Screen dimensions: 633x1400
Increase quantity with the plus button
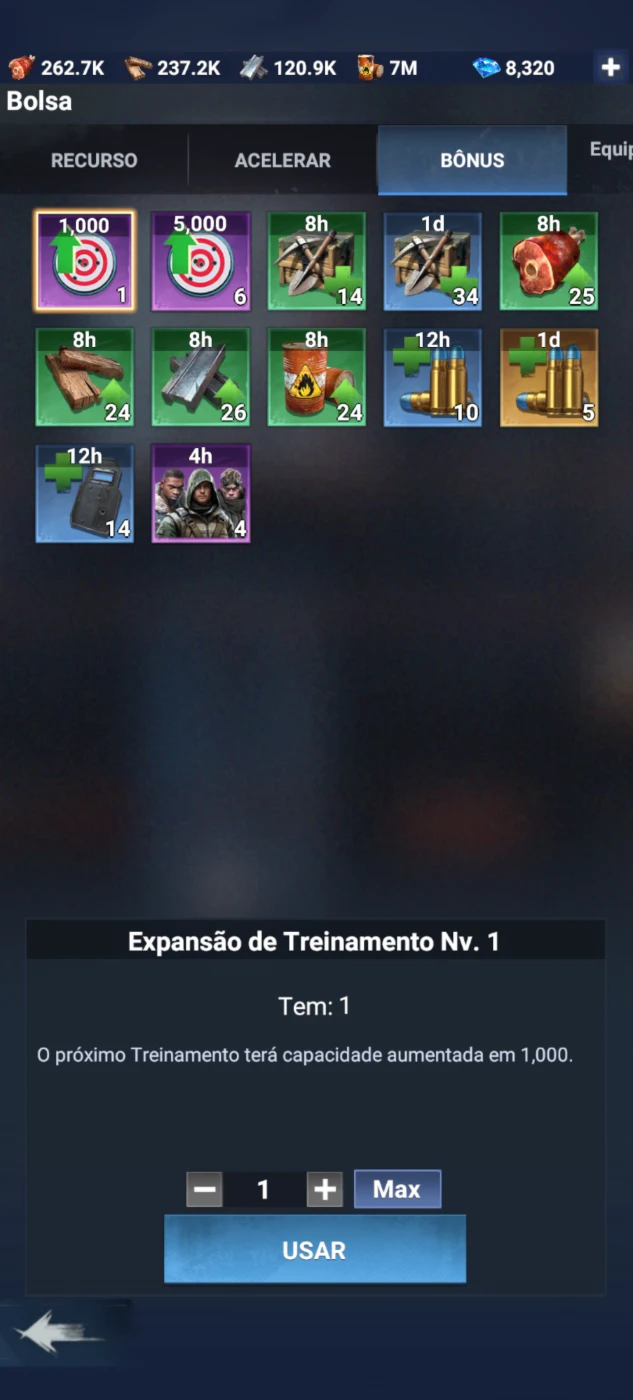click(324, 1190)
